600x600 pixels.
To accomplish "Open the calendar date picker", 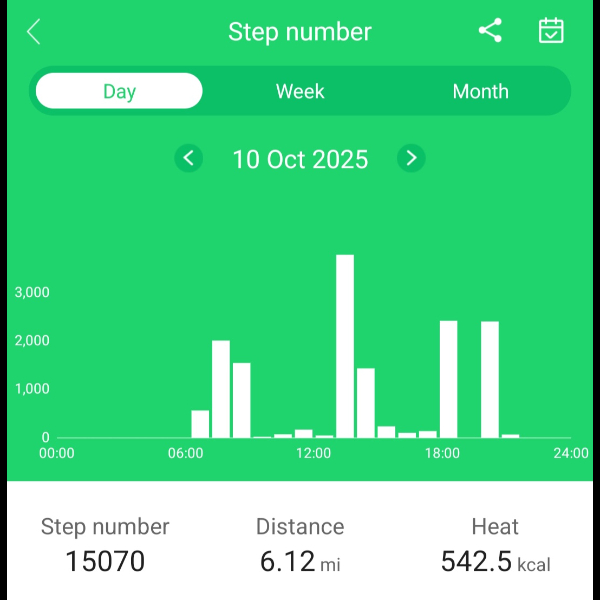I will point(551,31).
